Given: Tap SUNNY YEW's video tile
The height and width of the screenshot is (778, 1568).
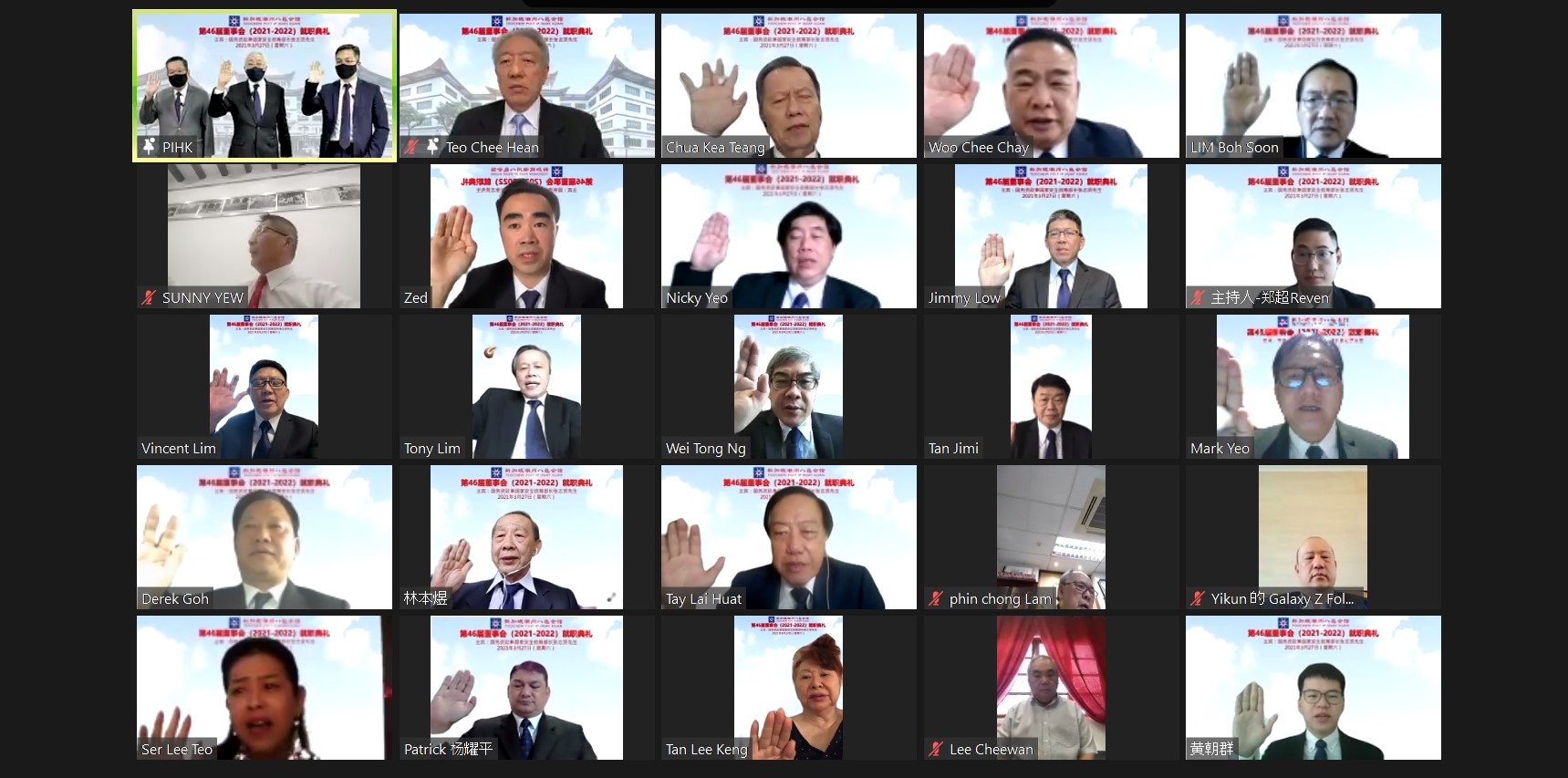Looking at the screenshot, I should (x=264, y=236).
